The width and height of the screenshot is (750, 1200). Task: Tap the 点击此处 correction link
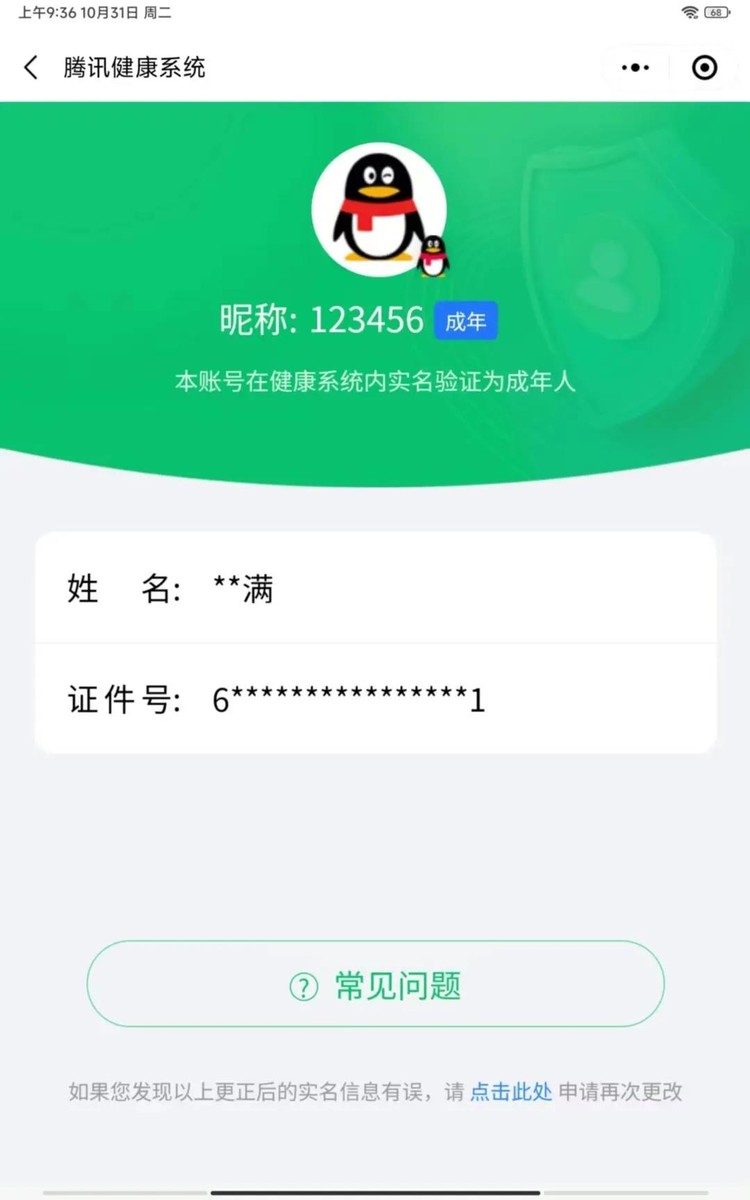tap(511, 1092)
